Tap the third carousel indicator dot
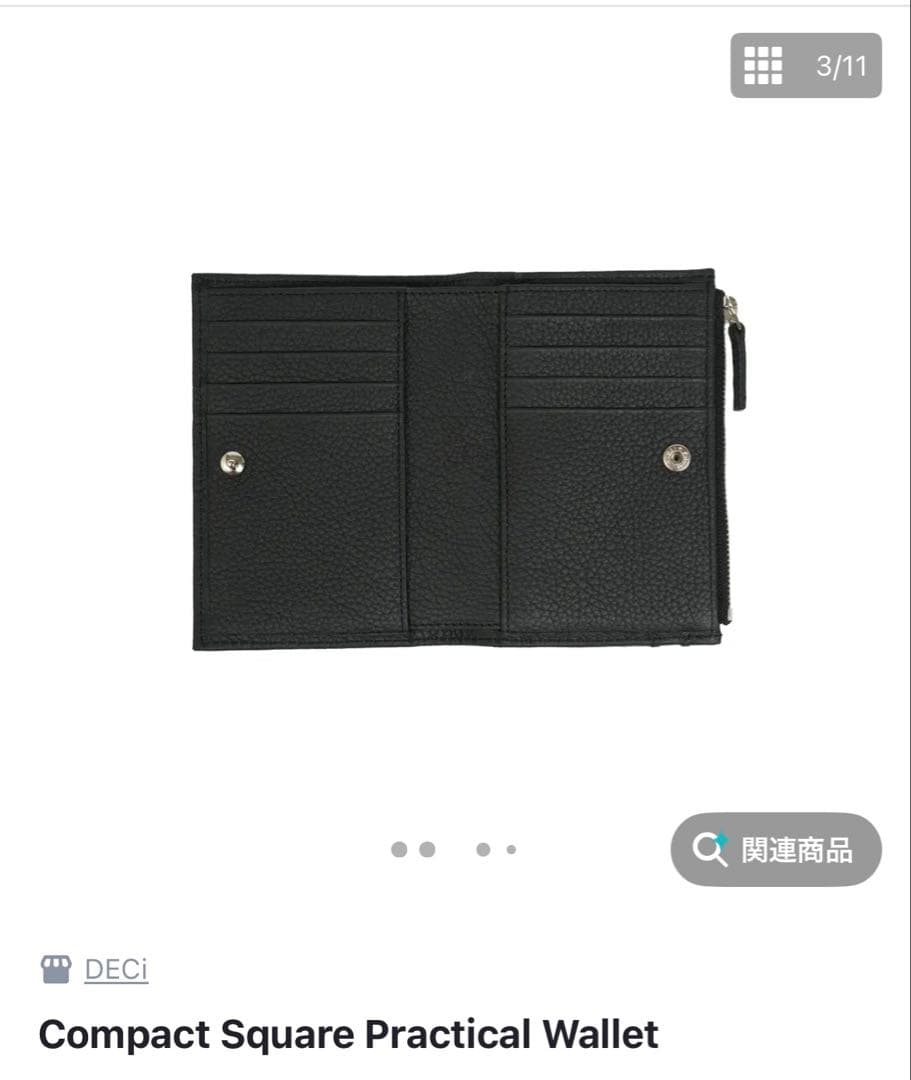911x1080 pixels. [482, 848]
